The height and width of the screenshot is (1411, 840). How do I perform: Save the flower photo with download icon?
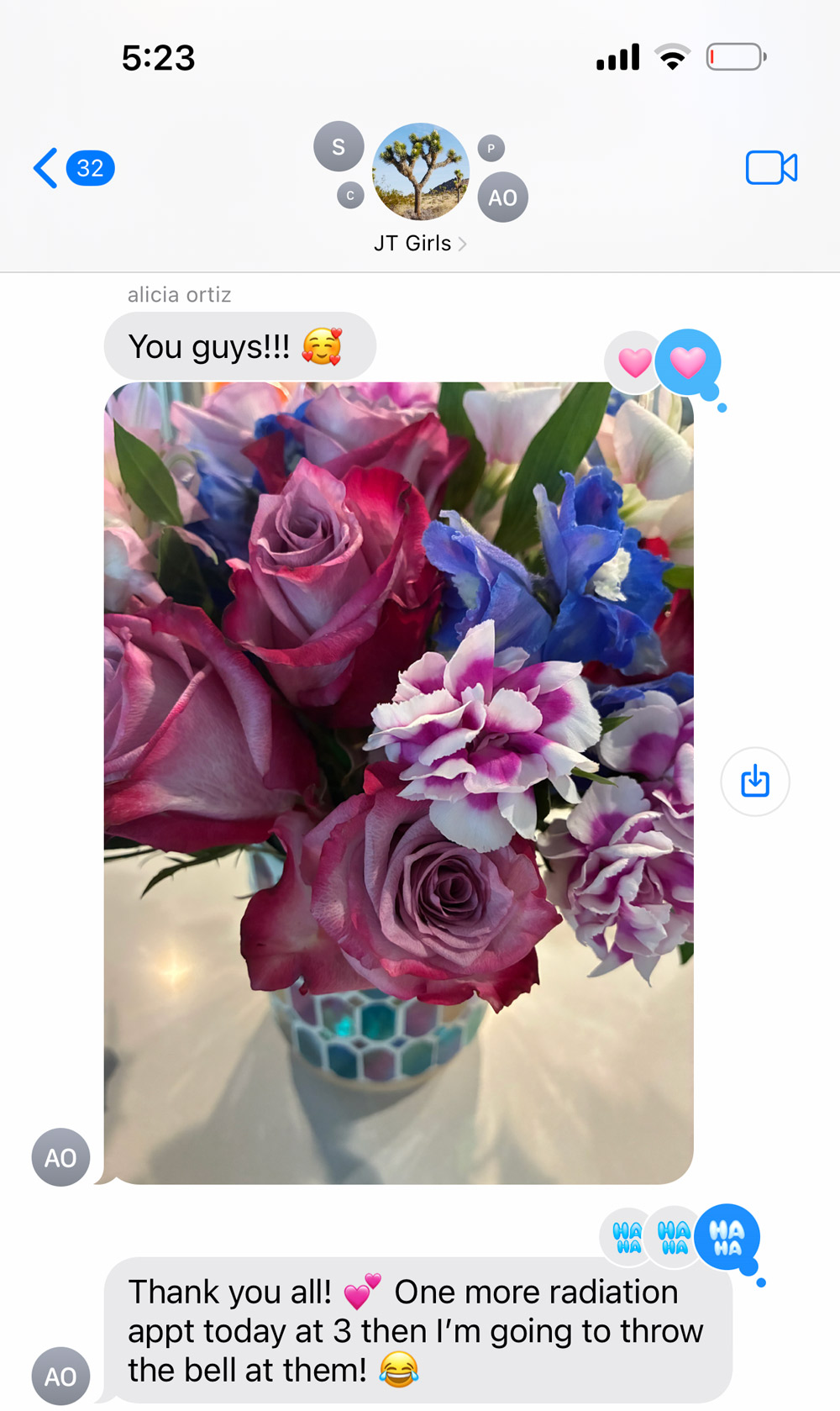tap(754, 782)
